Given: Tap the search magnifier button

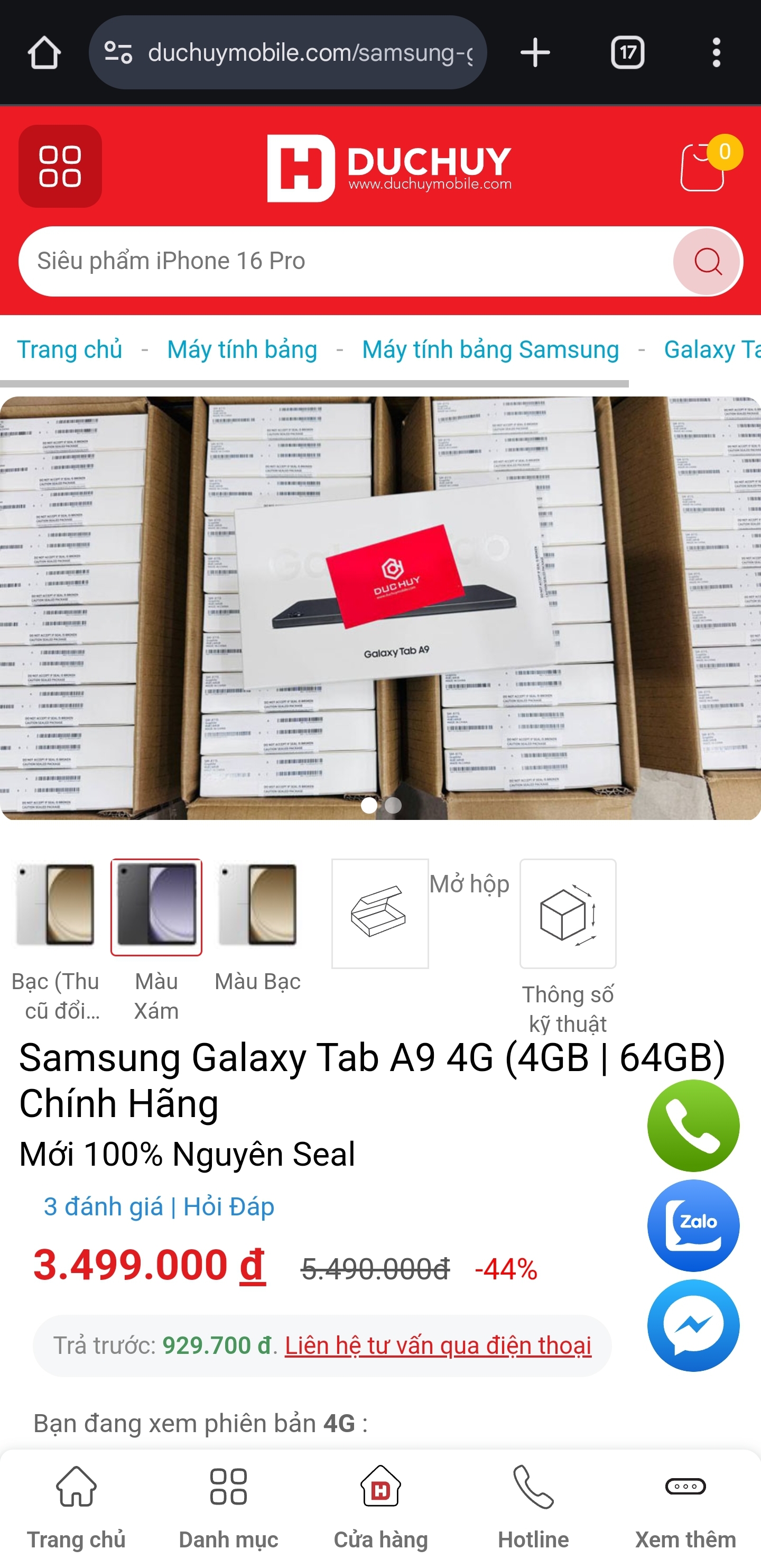Looking at the screenshot, I should click(706, 262).
